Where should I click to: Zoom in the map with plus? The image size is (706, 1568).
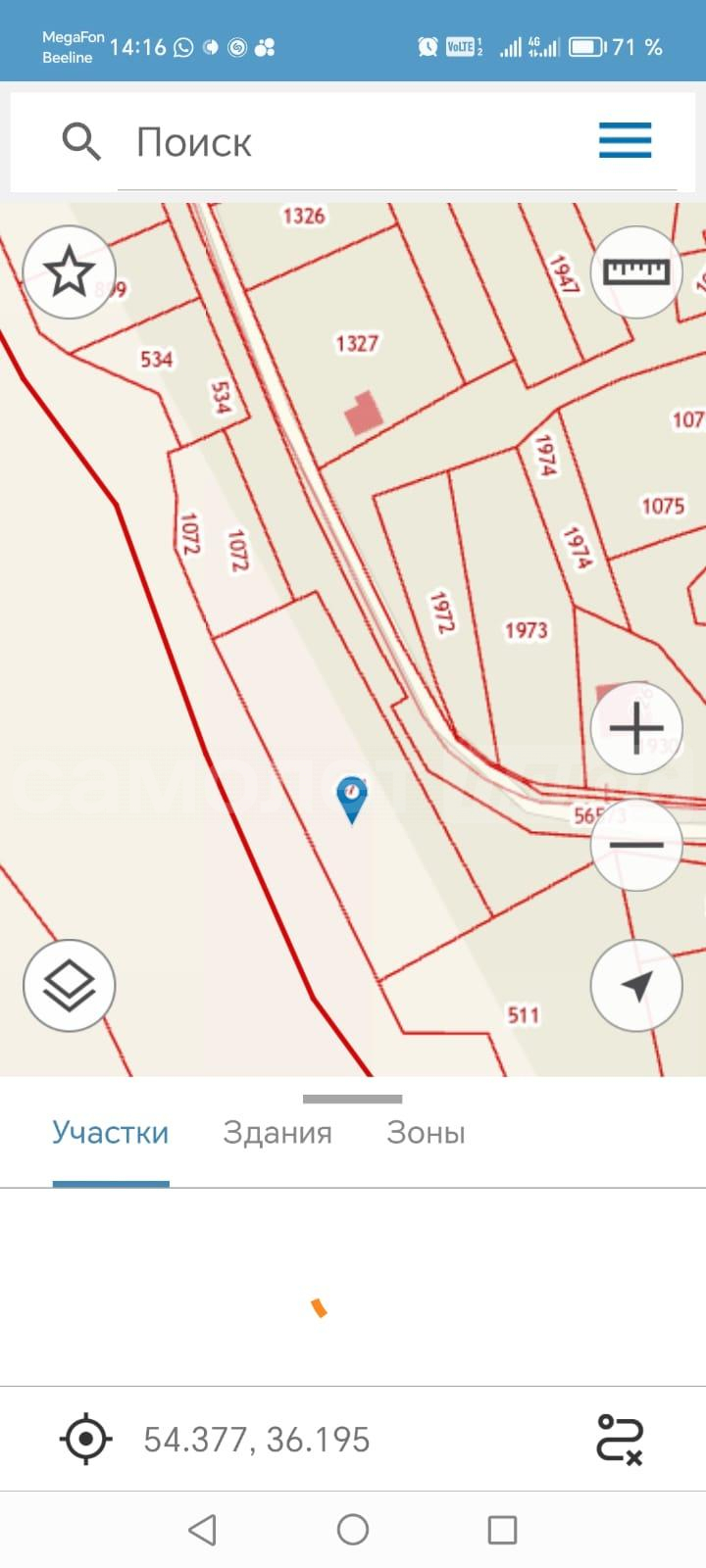pyautogui.click(x=635, y=727)
